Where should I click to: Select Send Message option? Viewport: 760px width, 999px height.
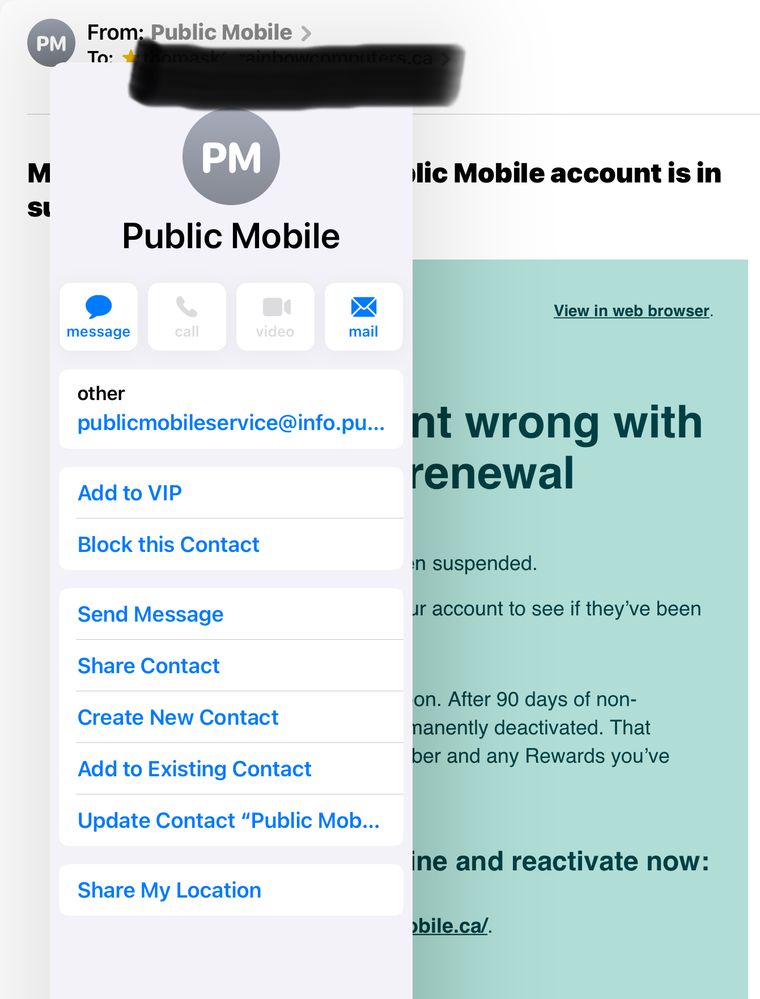click(150, 615)
